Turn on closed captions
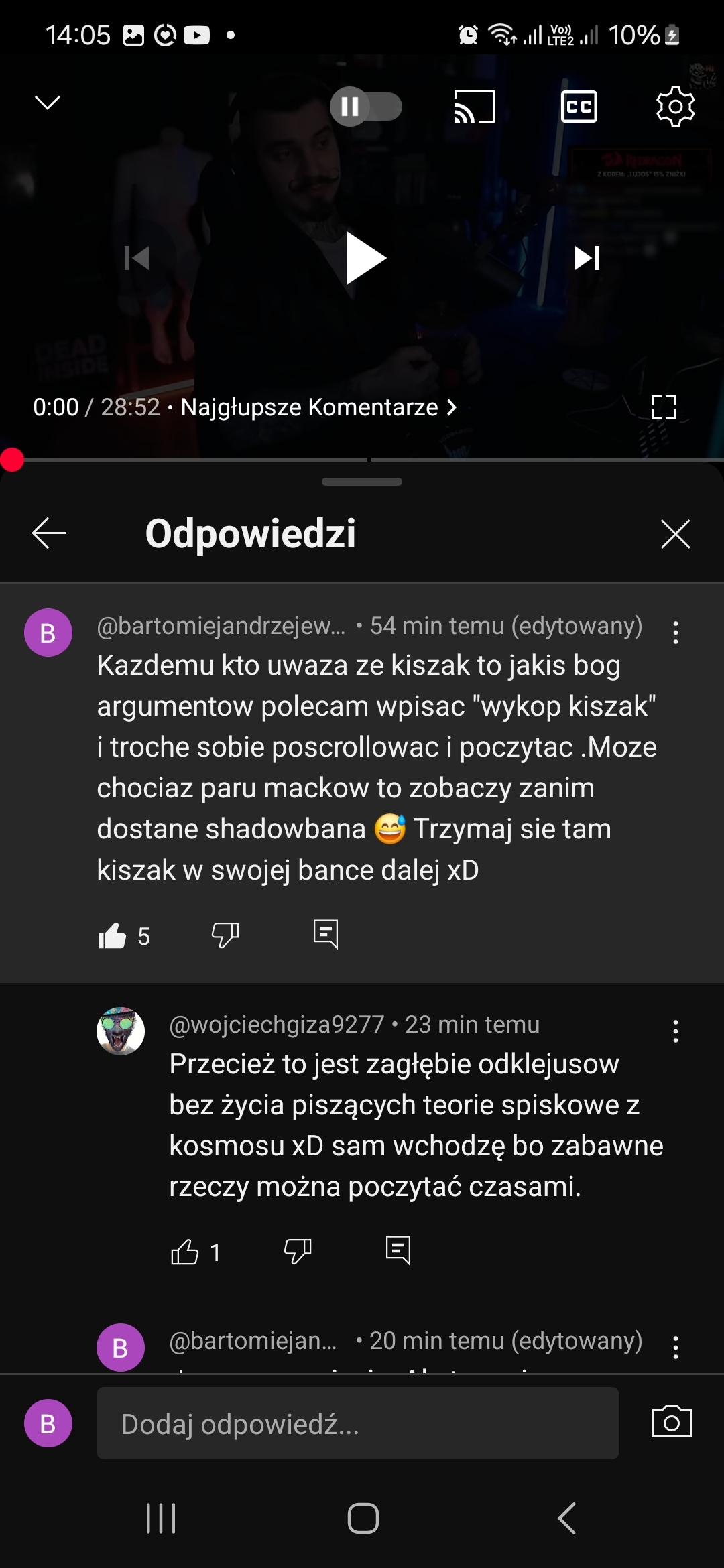Viewport: 724px width, 1568px height. click(579, 107)
